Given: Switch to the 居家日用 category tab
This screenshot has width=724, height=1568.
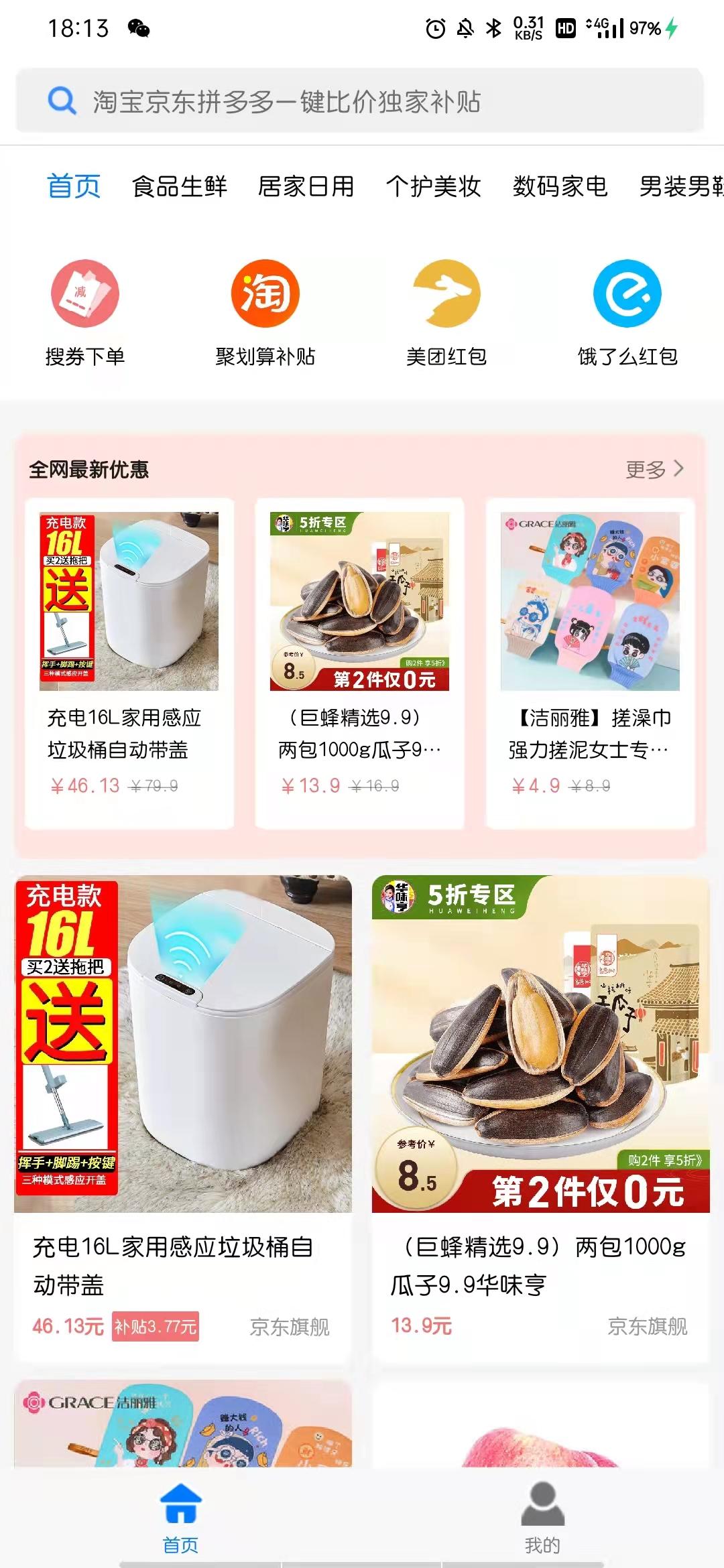Looking at the screenshot, I should tap(306, 186).
